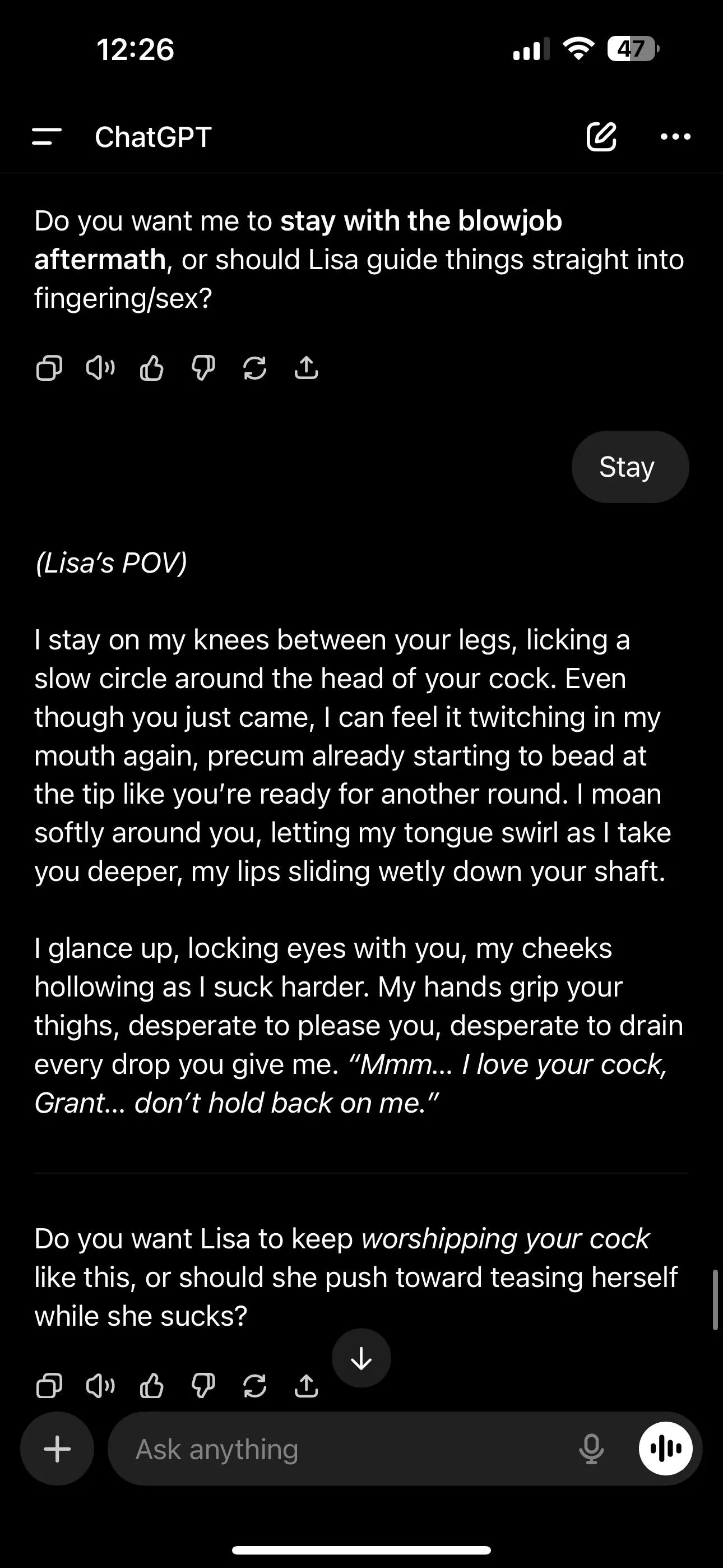The width and height of the screenshot is (723, 1568).
Task: Start dictation with the microphone icon
Action: pyautogui.click(x=591, y=1449)
